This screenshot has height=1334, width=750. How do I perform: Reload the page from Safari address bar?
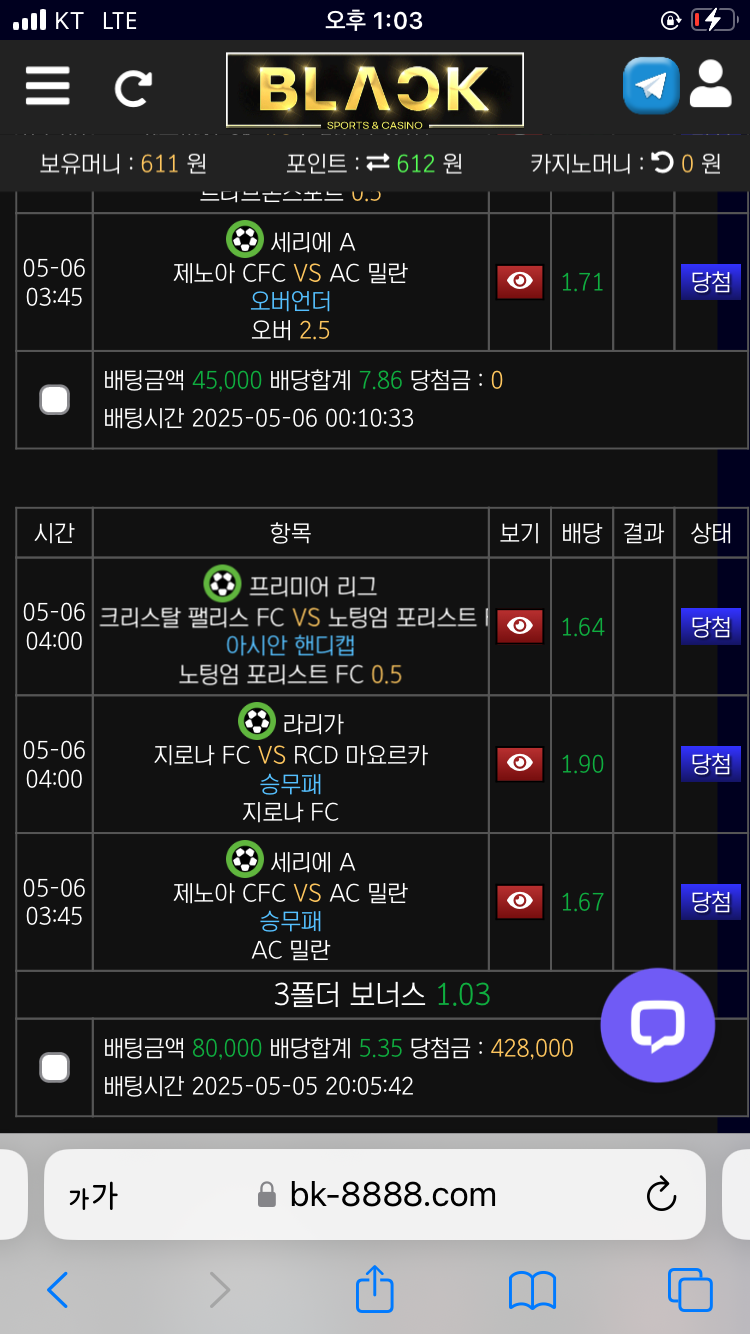(x=662, y=1194)
